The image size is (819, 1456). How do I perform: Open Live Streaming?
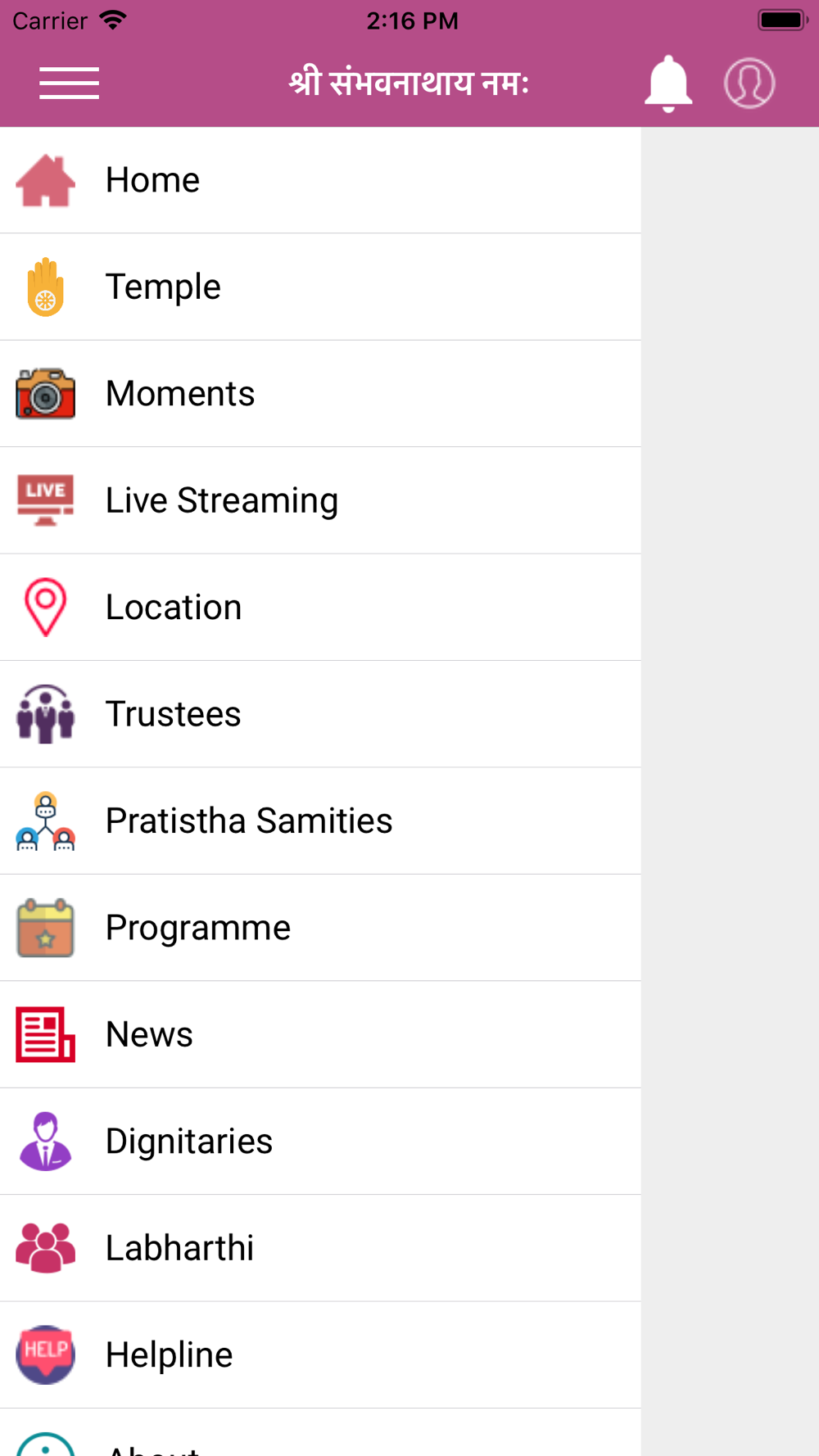point(320,500)
